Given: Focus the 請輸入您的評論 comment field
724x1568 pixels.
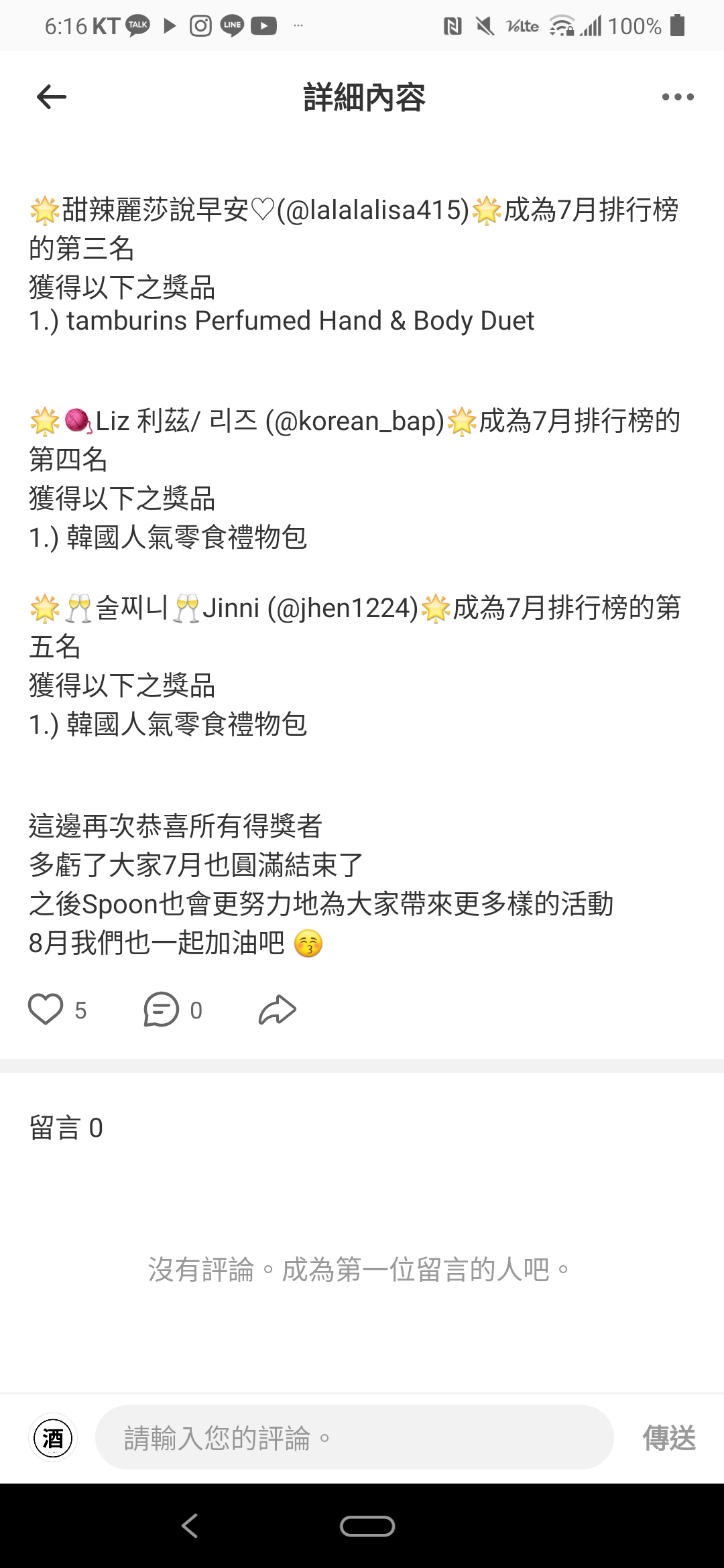Looking at the screenshot, I should point(354,1438).
